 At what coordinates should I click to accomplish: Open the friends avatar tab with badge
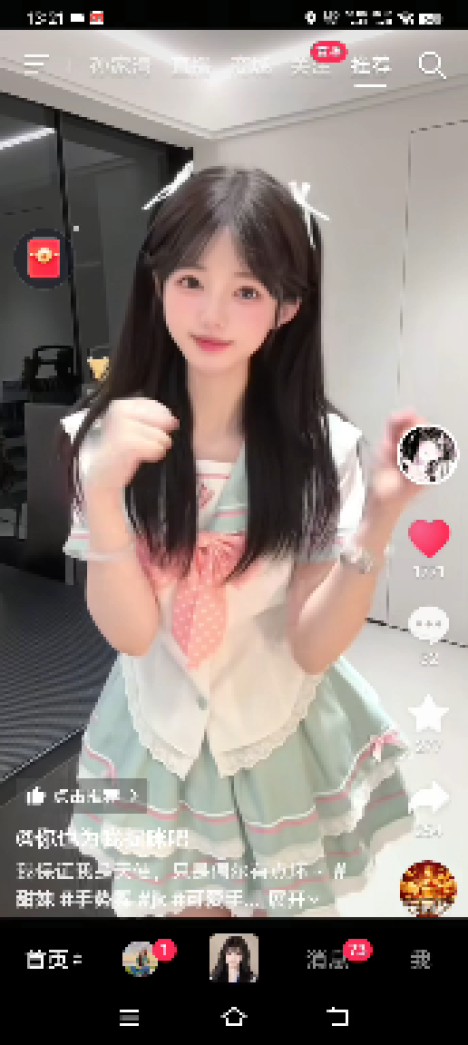click(141, 959)
